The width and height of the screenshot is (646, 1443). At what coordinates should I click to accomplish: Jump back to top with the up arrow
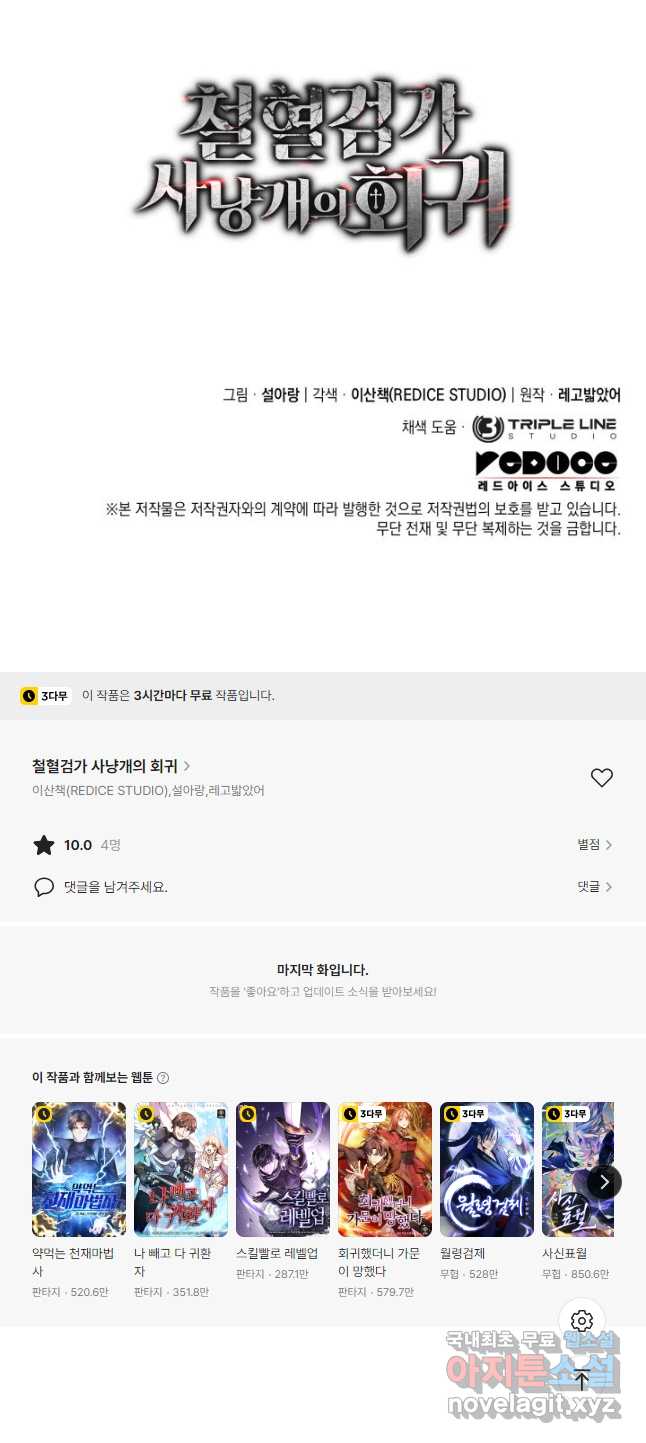582,1381
